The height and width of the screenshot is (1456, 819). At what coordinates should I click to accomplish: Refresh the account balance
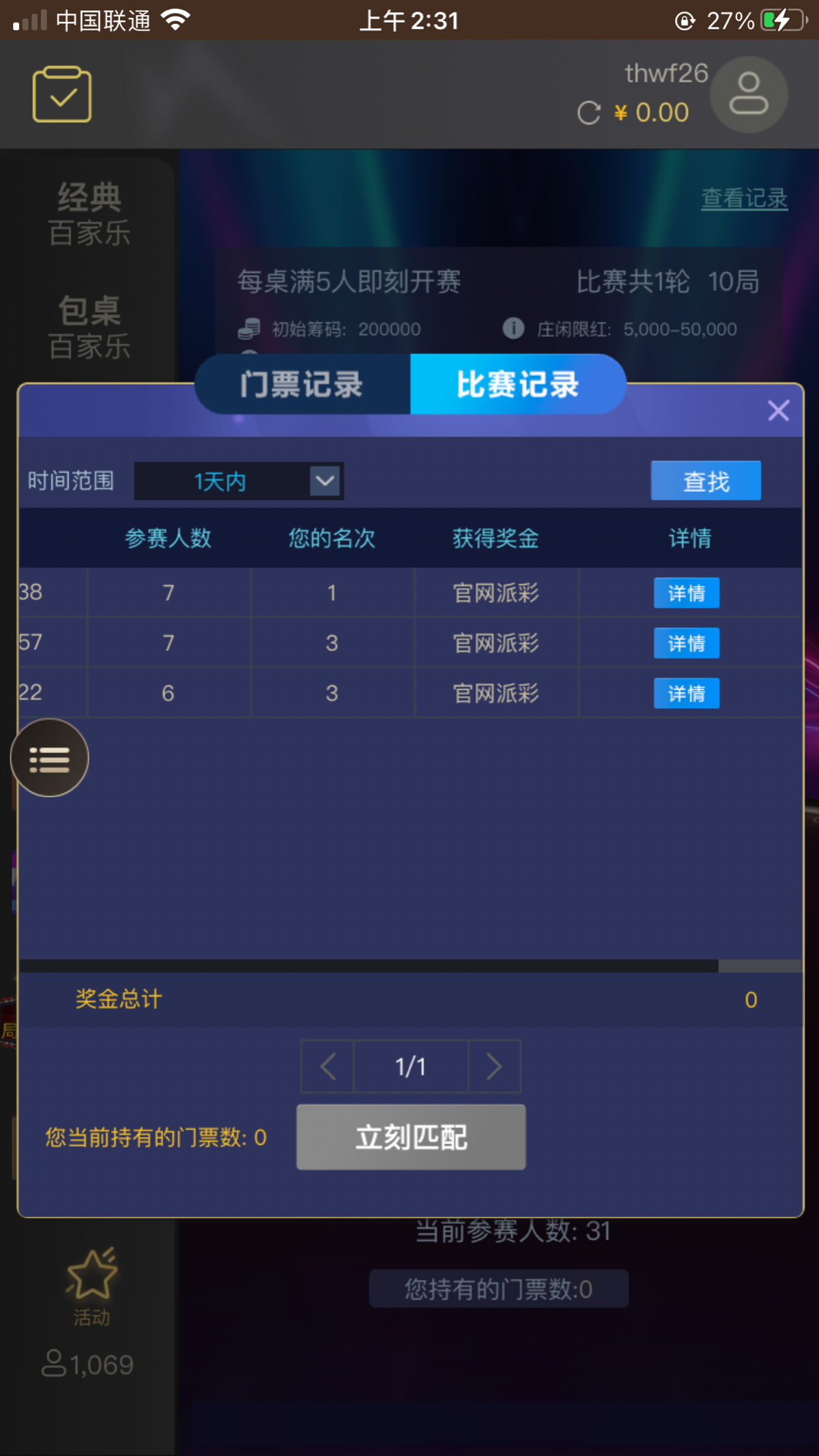[588, 113]
